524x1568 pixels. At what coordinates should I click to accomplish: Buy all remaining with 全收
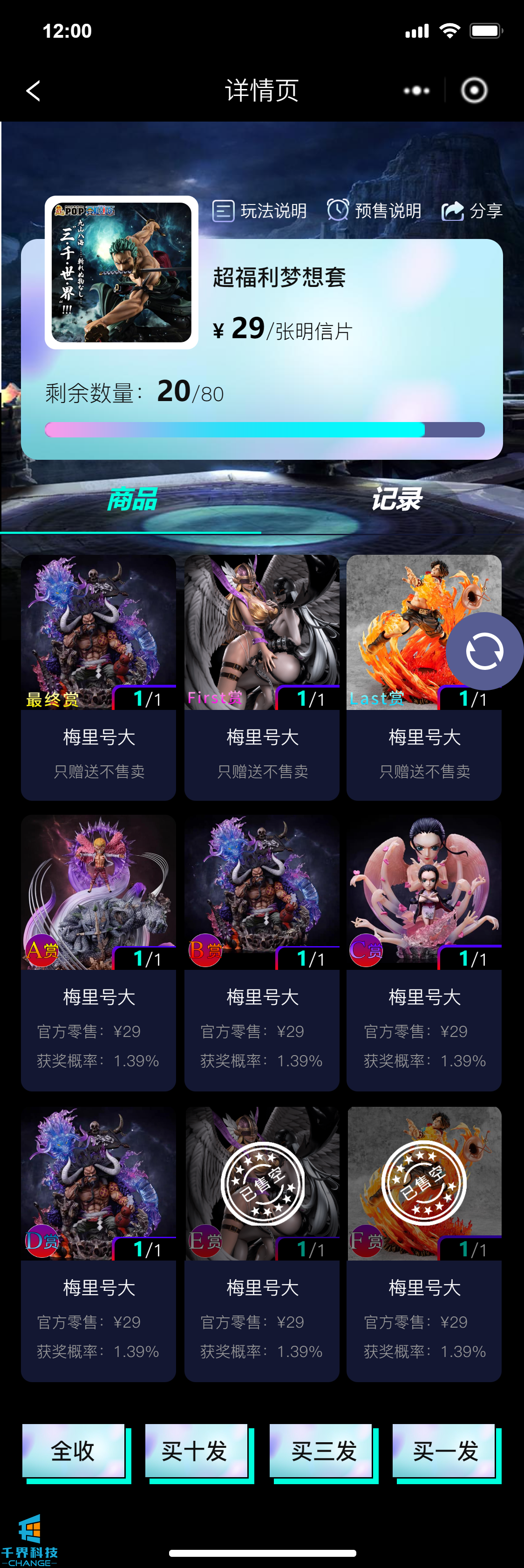74,1451
